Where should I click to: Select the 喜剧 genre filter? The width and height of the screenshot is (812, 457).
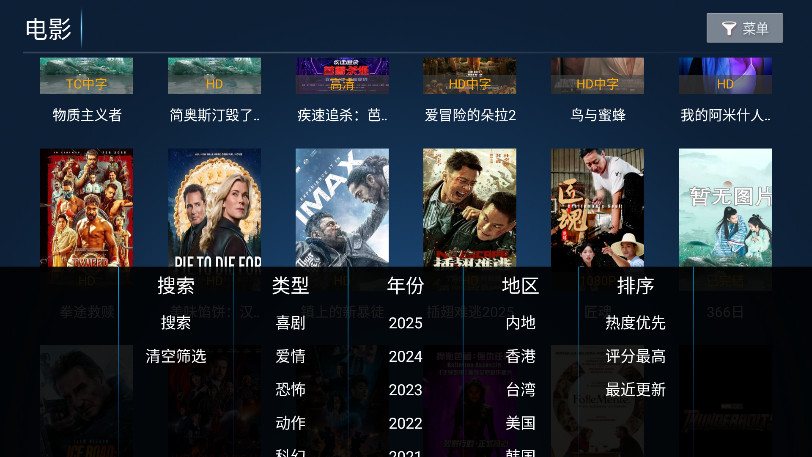[x=291, y=323]
